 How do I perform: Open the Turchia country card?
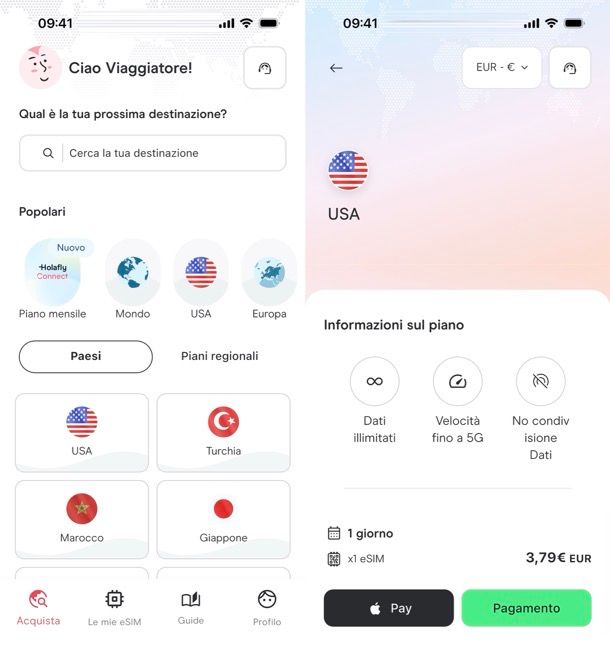point(223,432)
